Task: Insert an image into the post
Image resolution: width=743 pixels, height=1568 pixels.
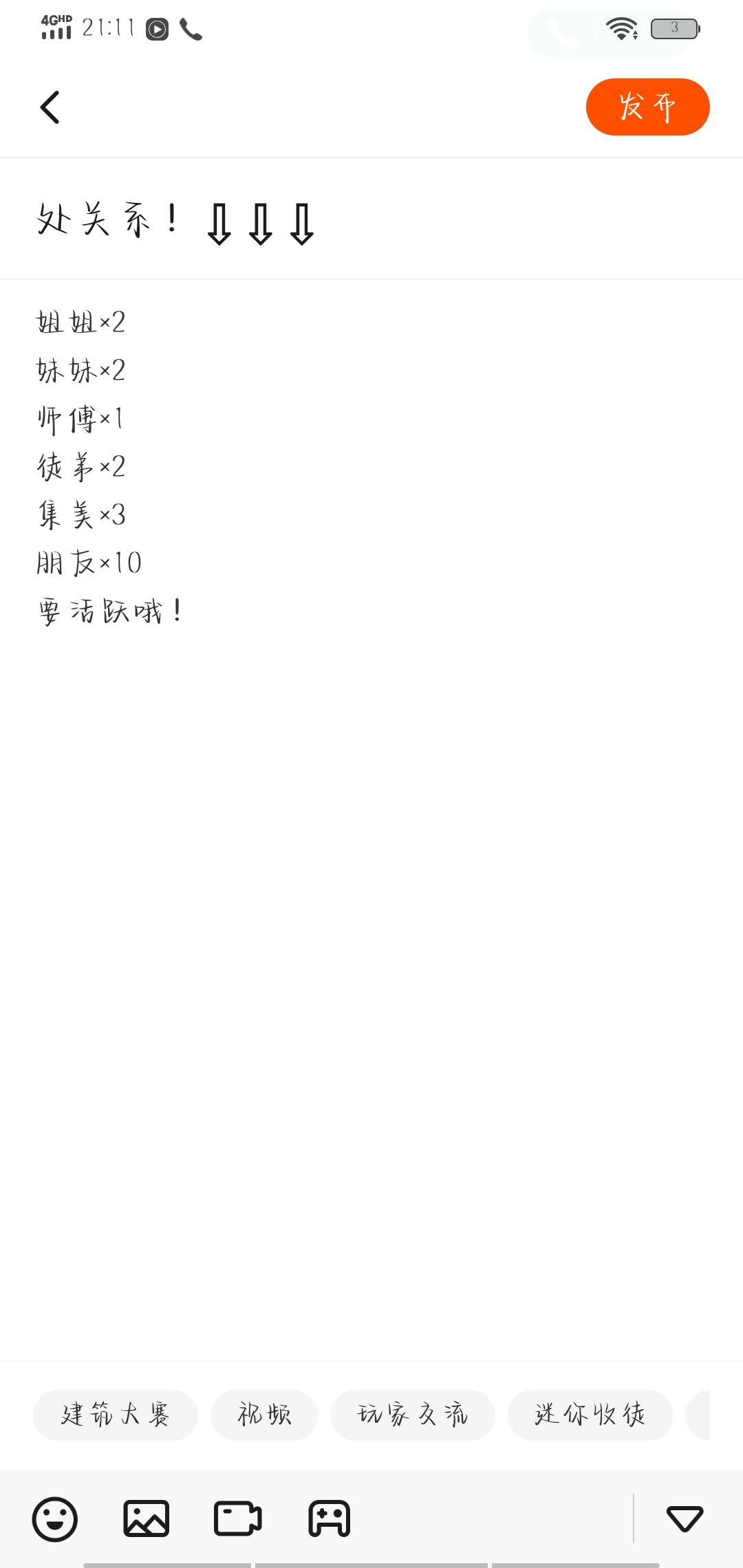Action: coord(146,1519)
